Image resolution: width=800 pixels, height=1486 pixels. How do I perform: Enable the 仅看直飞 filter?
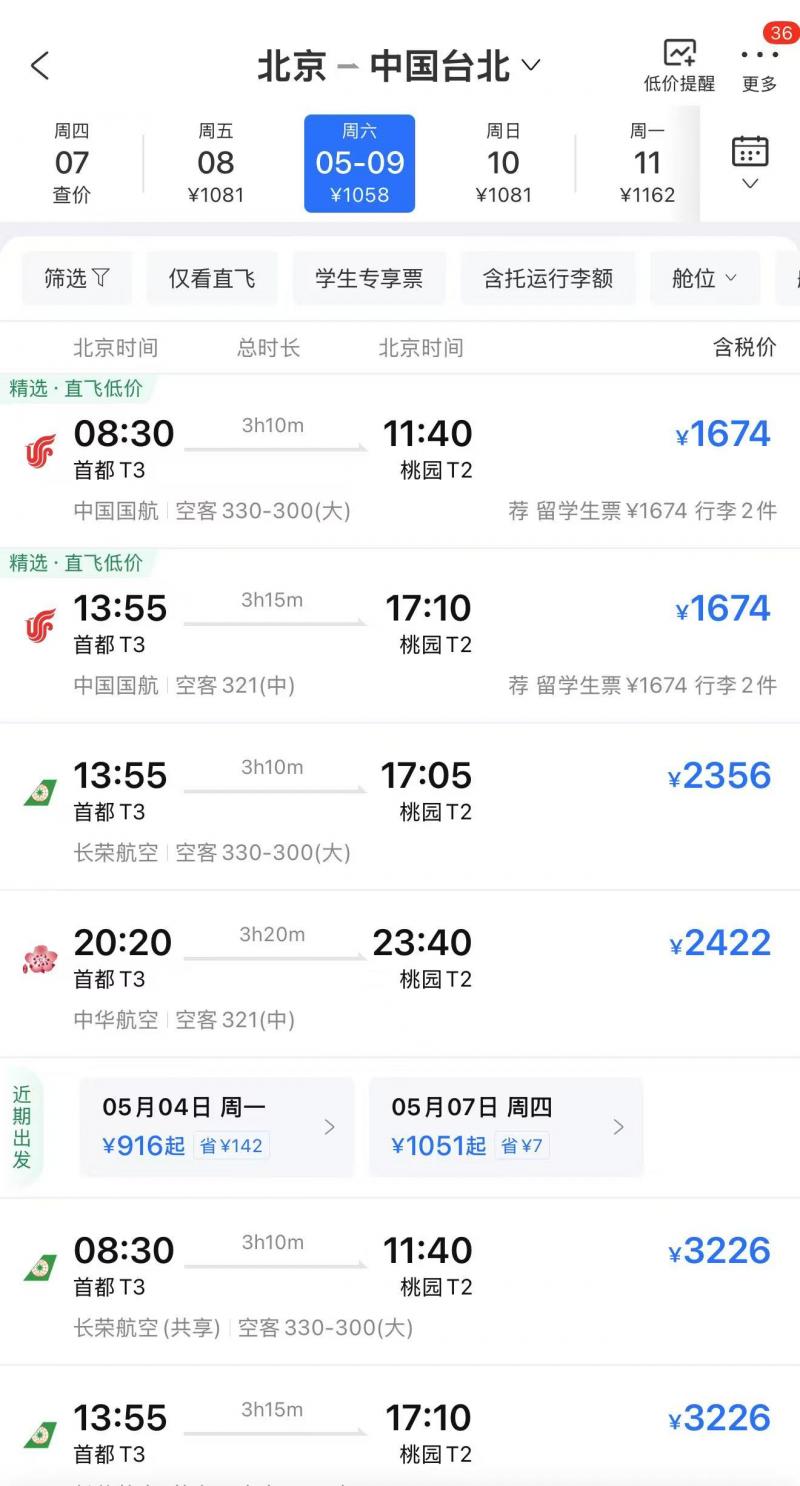[x=212, y=278]
